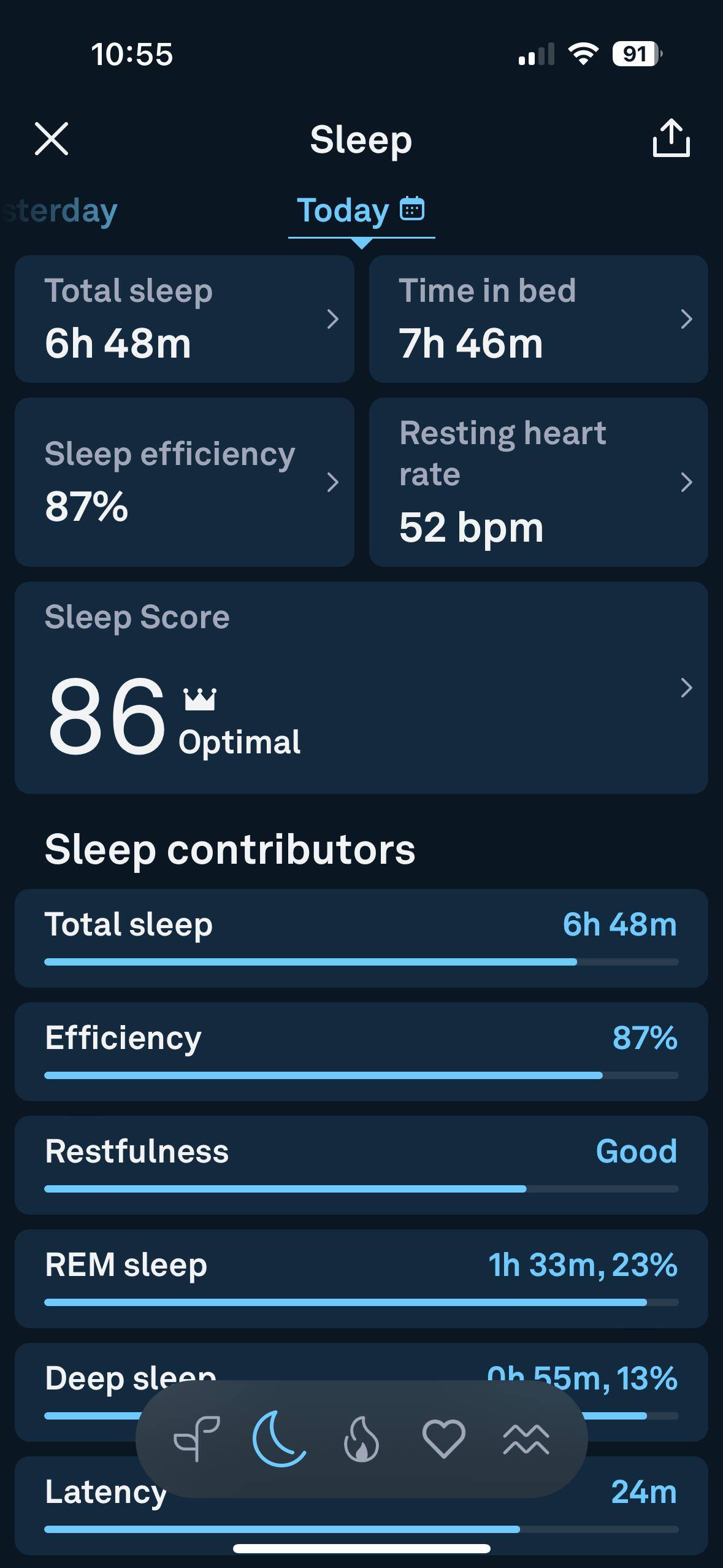Switch to the Yesterday tab
Viewport: 723px width, 1568px height.
coord(60,211)
